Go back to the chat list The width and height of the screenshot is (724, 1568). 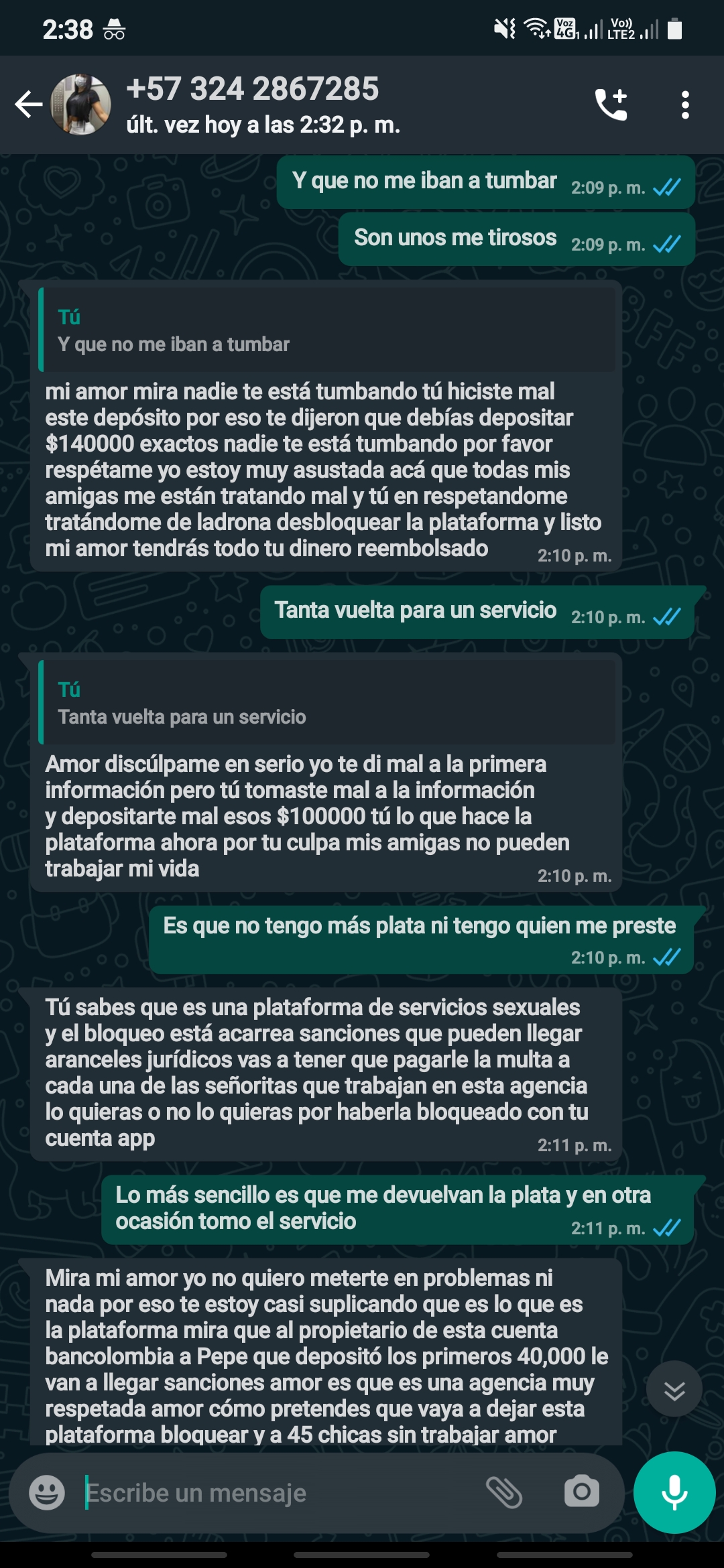pos(28,105)
